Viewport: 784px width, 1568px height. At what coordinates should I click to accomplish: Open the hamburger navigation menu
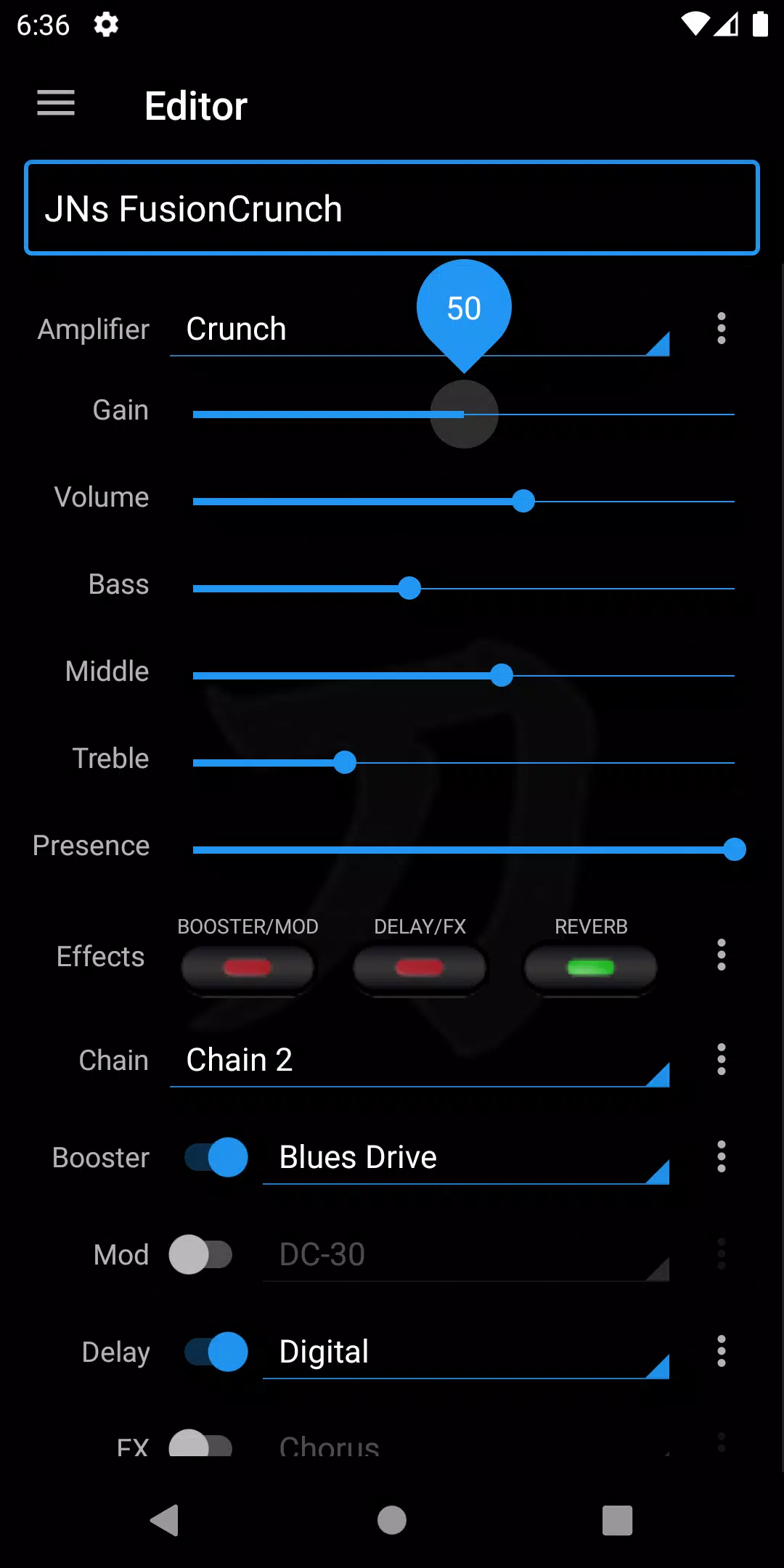pyautogui.click(x=56, y=103)
